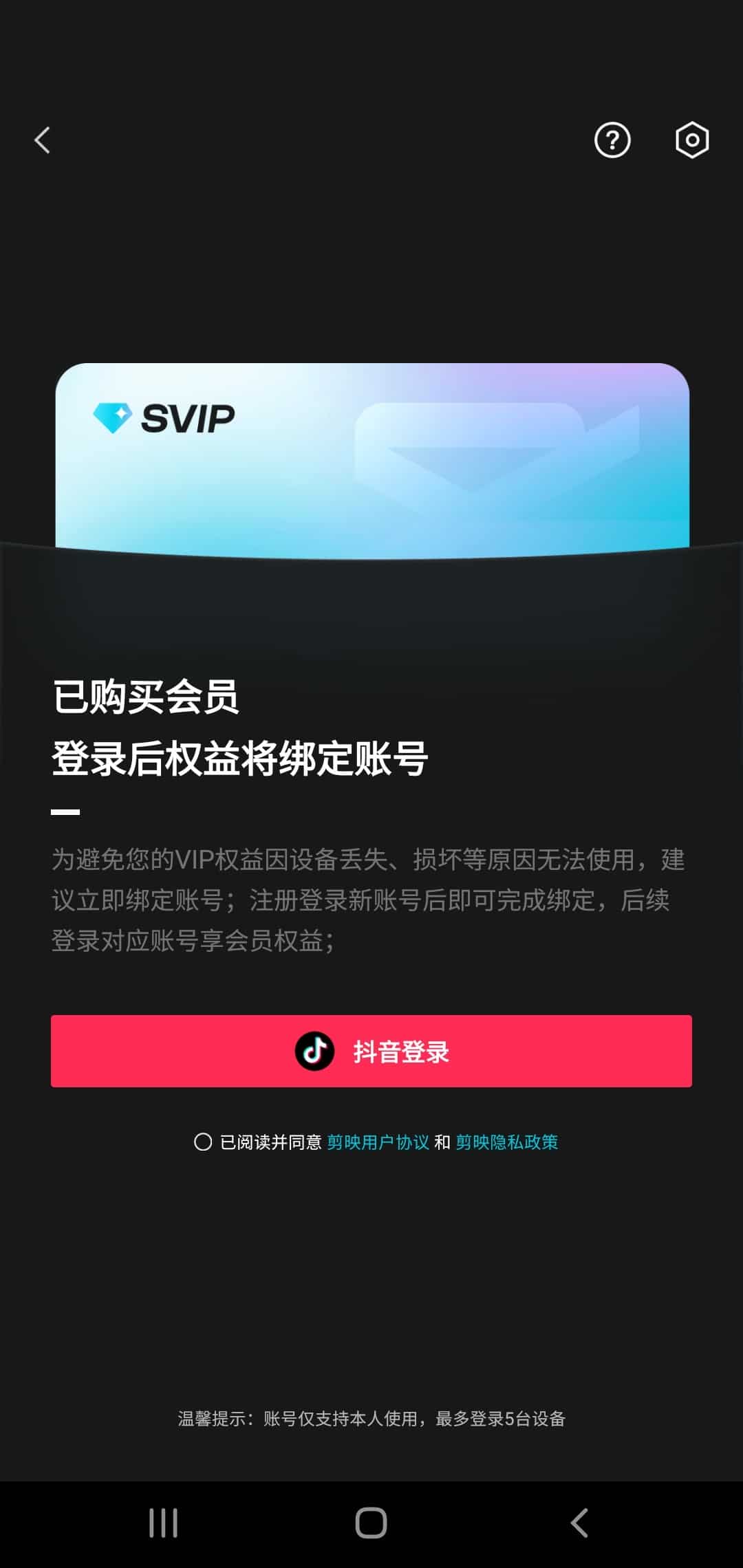
Task: Go back using the top-left arrow
Action: point(43,140)
